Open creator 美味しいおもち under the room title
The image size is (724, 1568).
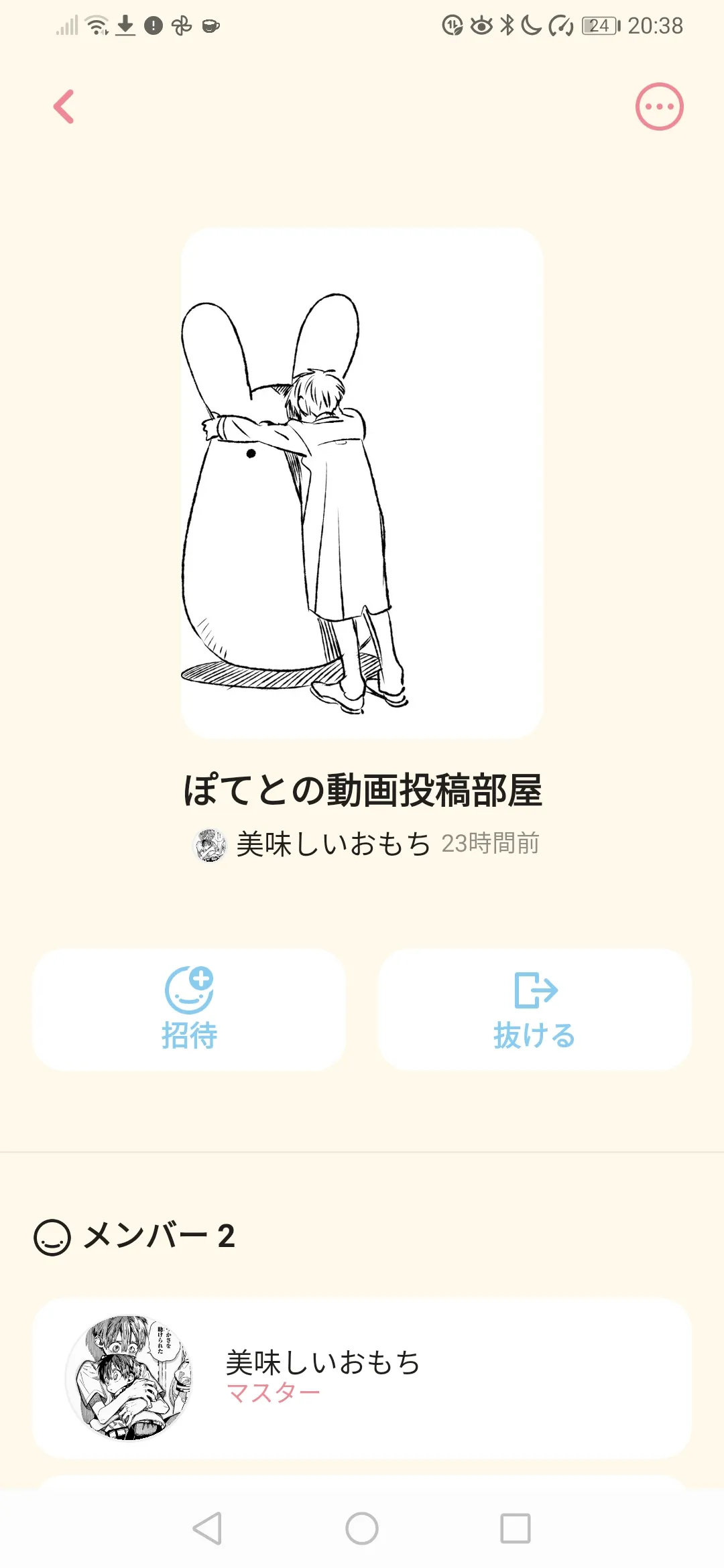pos(333,844)
